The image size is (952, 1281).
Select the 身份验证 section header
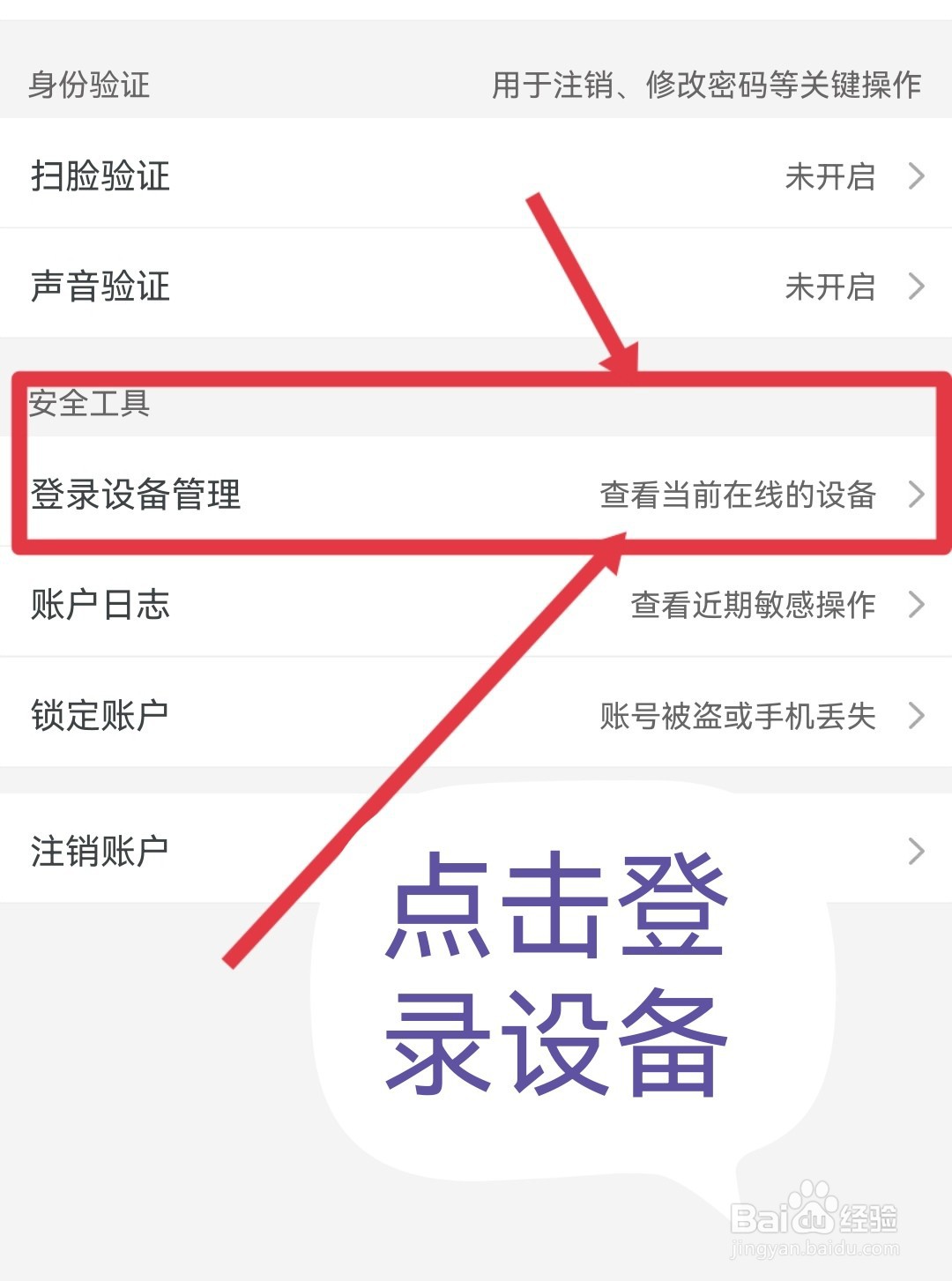coord(90,84)
